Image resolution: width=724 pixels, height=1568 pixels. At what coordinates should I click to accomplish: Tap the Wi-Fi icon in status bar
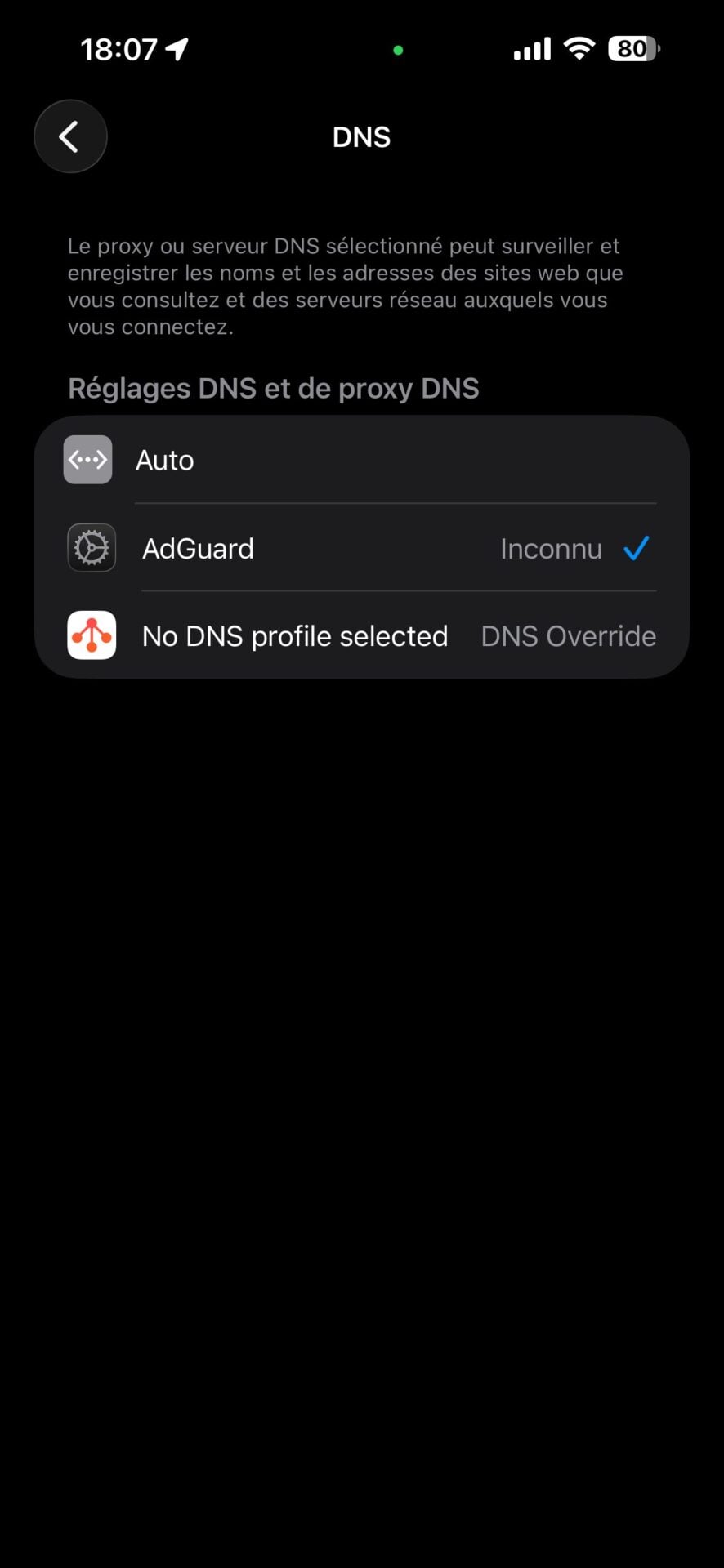coord(579,49)
